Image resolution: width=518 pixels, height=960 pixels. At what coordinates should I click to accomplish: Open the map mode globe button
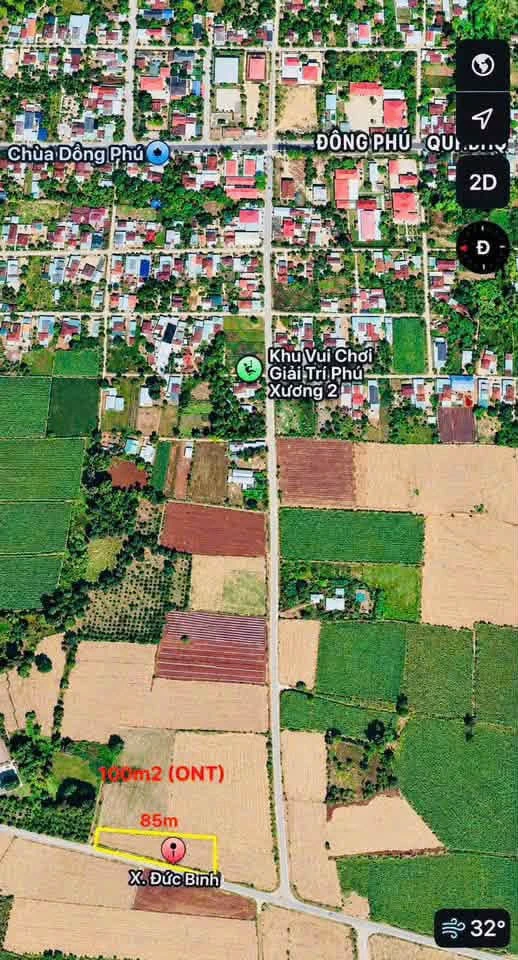tap(482, 65)
